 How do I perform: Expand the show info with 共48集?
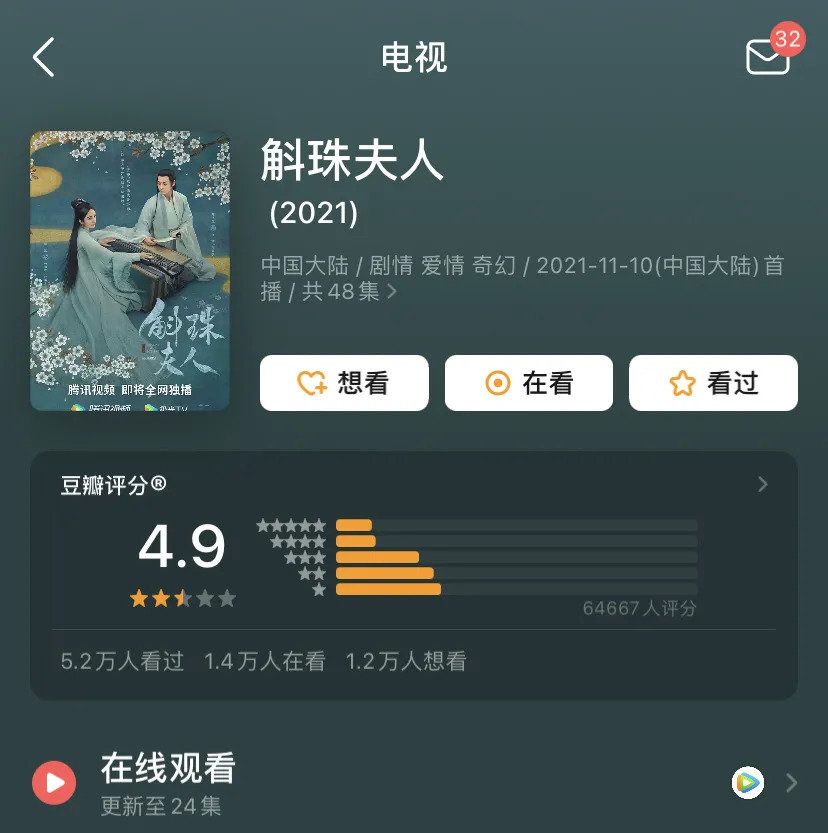coord(392,292)
